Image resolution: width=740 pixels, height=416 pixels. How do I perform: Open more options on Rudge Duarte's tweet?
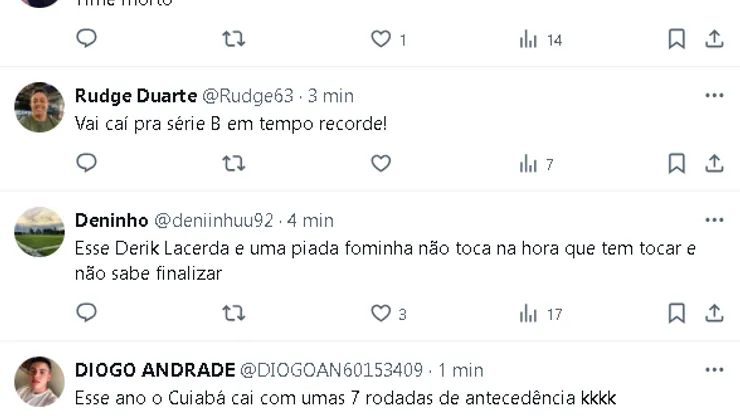714,96
